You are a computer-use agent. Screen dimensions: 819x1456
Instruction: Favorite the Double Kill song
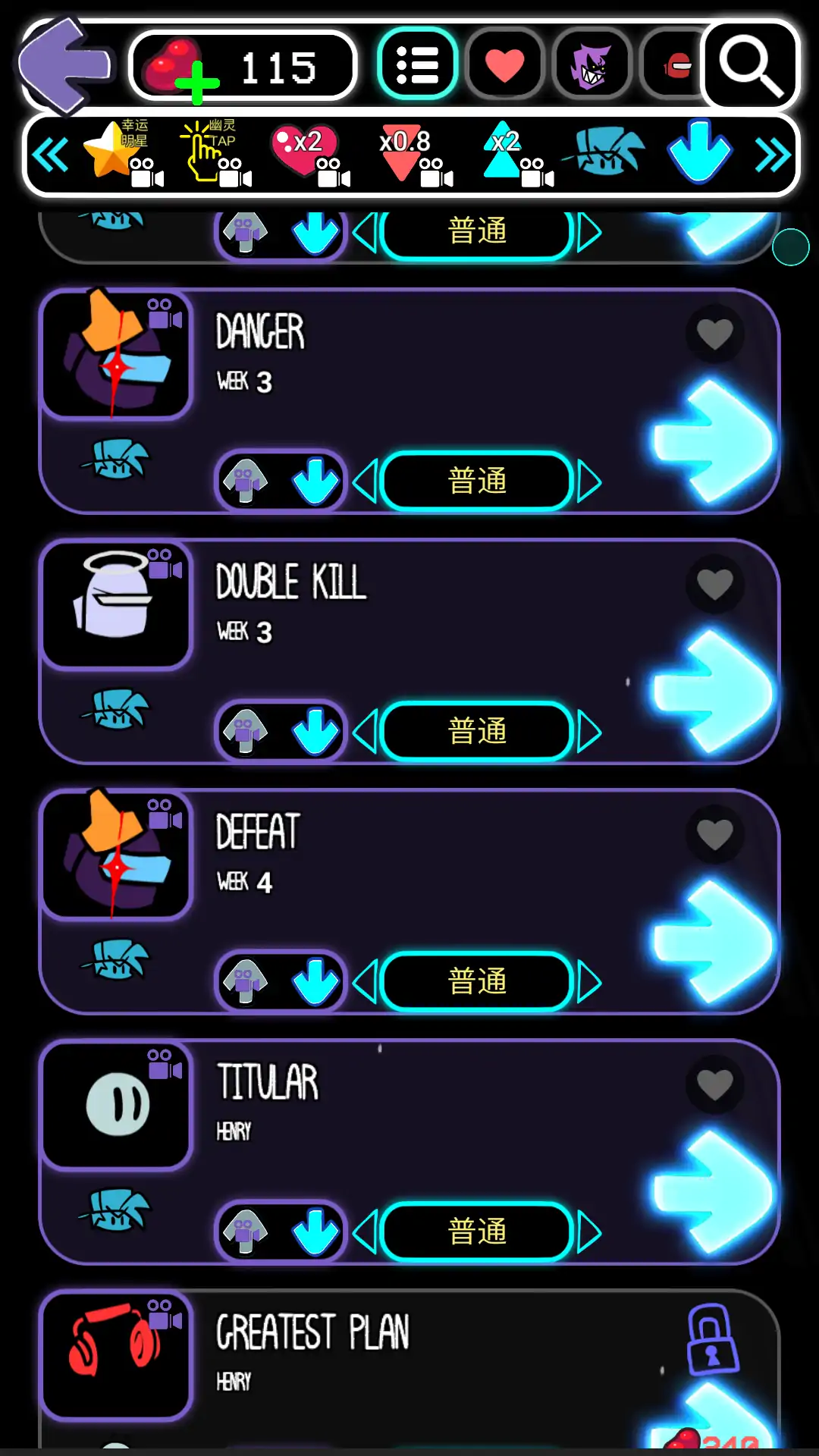click(x=714, y=584)
